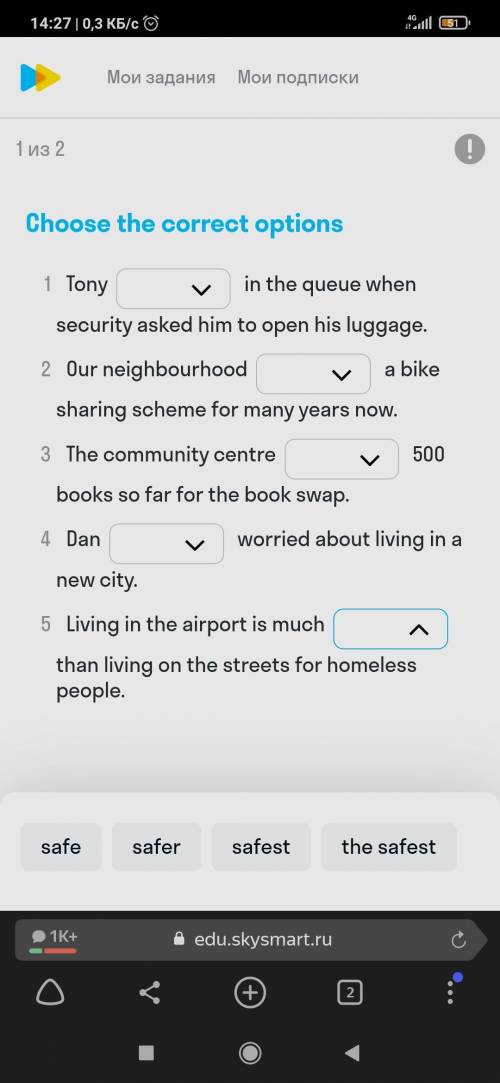
Task: Open the tab switcher showing 2
Action: (x=350, y=993)
